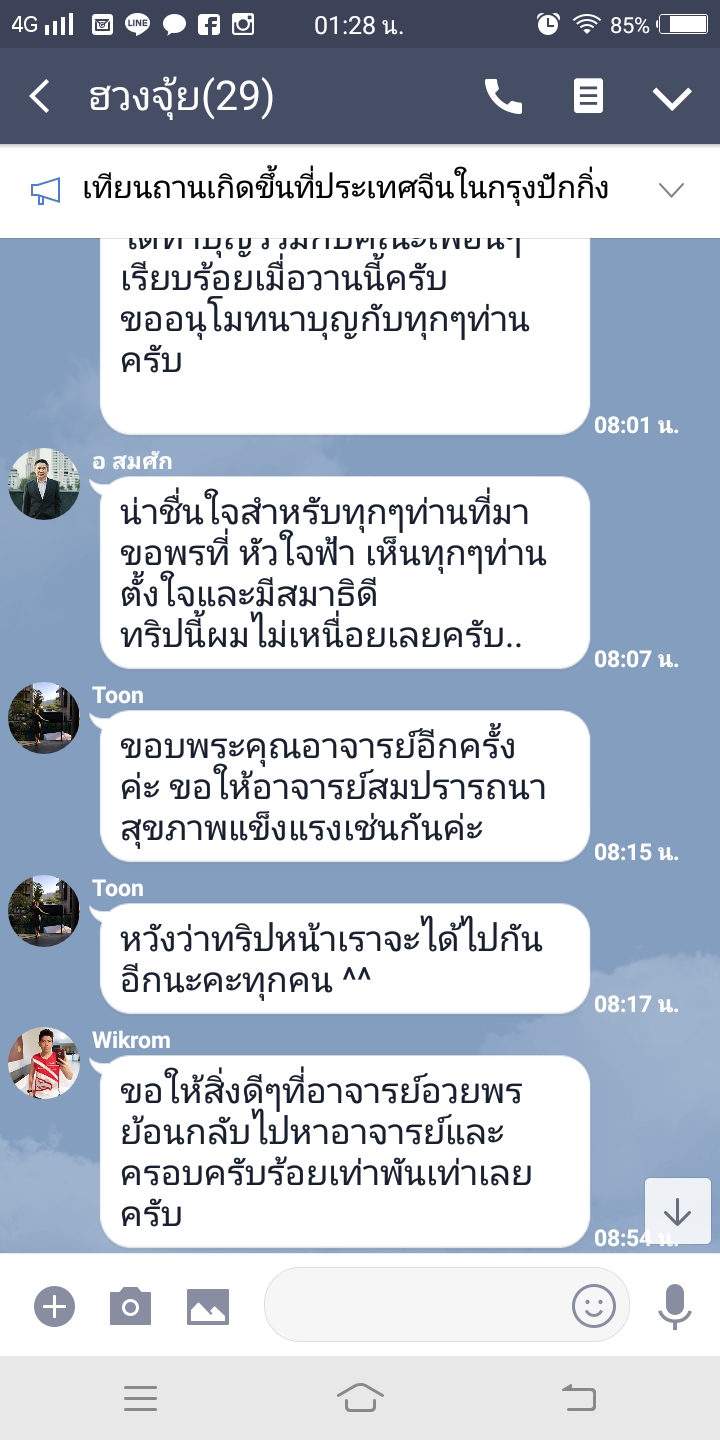Tap the system back button
Viewport: 720px width, 1440px height.
coord(579,1397)
